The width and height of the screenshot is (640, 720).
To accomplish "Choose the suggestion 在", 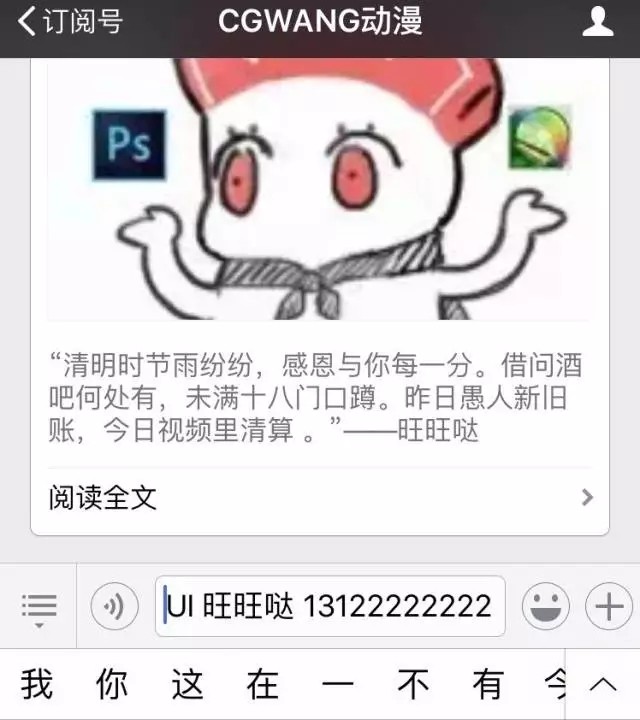I will pyautogui.click(x=262, y=685).
